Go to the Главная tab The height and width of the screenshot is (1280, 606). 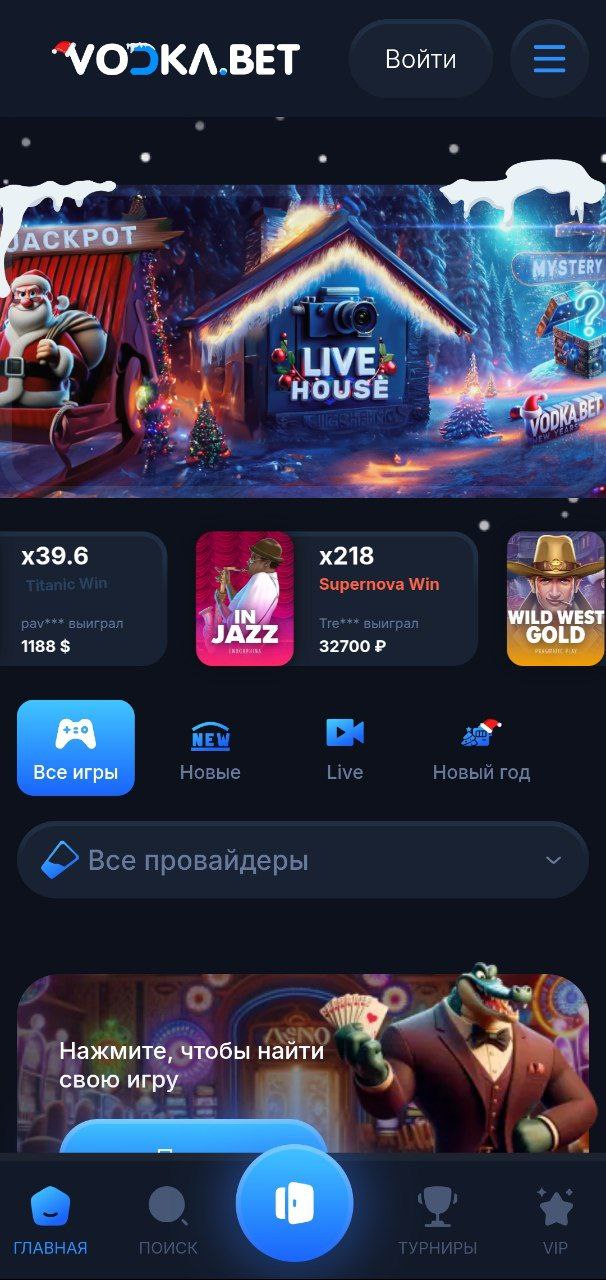click(50, 1220)
